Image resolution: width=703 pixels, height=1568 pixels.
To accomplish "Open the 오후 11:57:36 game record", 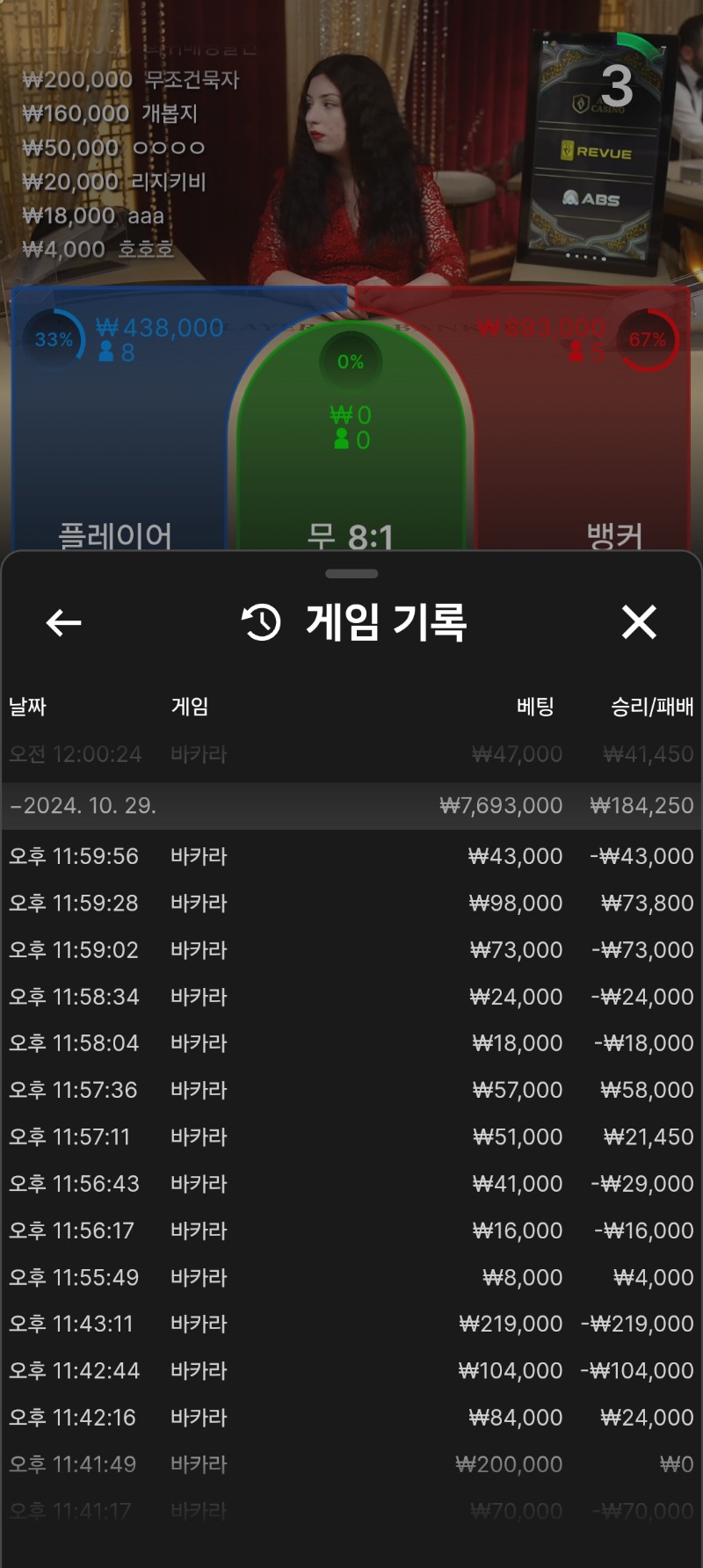I will point(351,1090).
